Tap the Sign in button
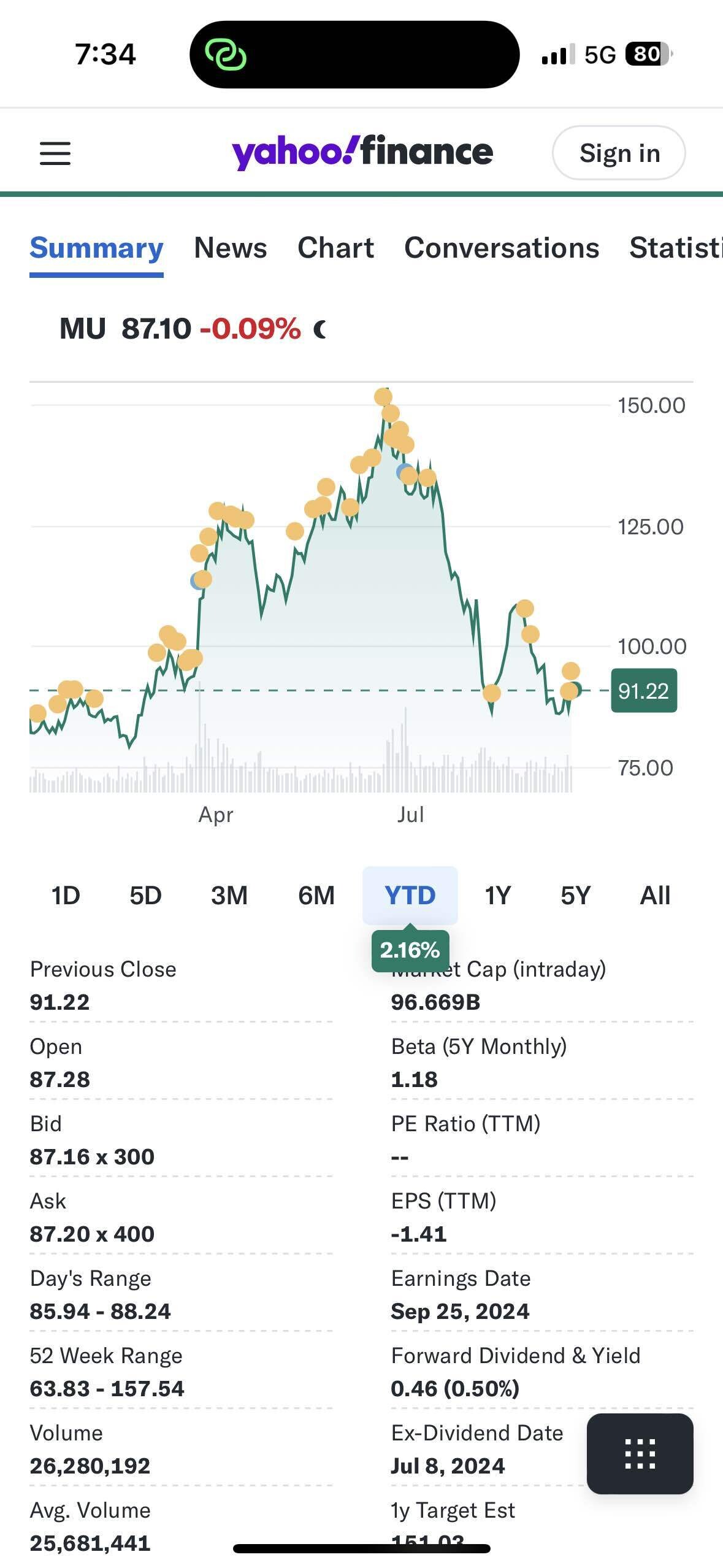This screenshot has height=1568, width=723. click(619, 153)
